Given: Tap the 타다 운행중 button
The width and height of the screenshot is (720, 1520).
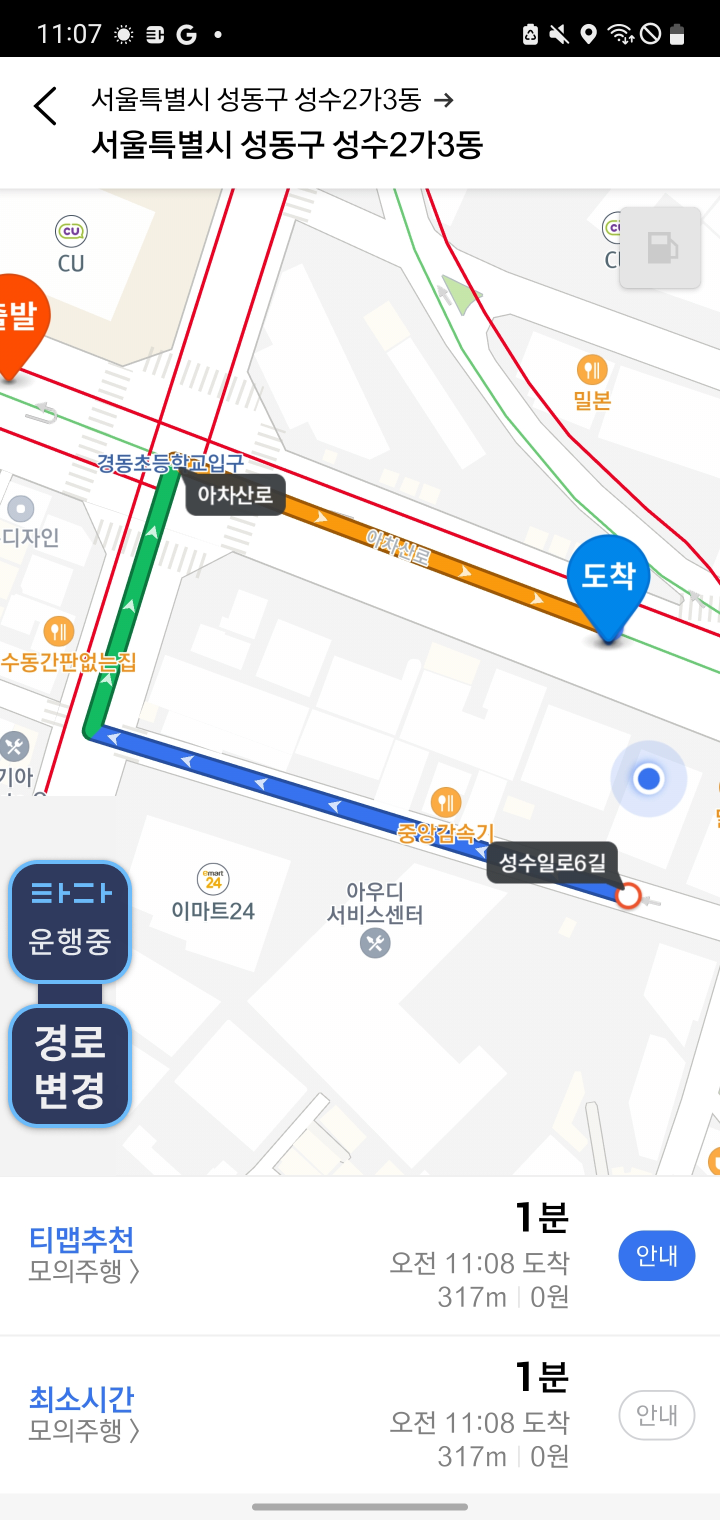Looking at the screenshot, I should click(70, 920).
